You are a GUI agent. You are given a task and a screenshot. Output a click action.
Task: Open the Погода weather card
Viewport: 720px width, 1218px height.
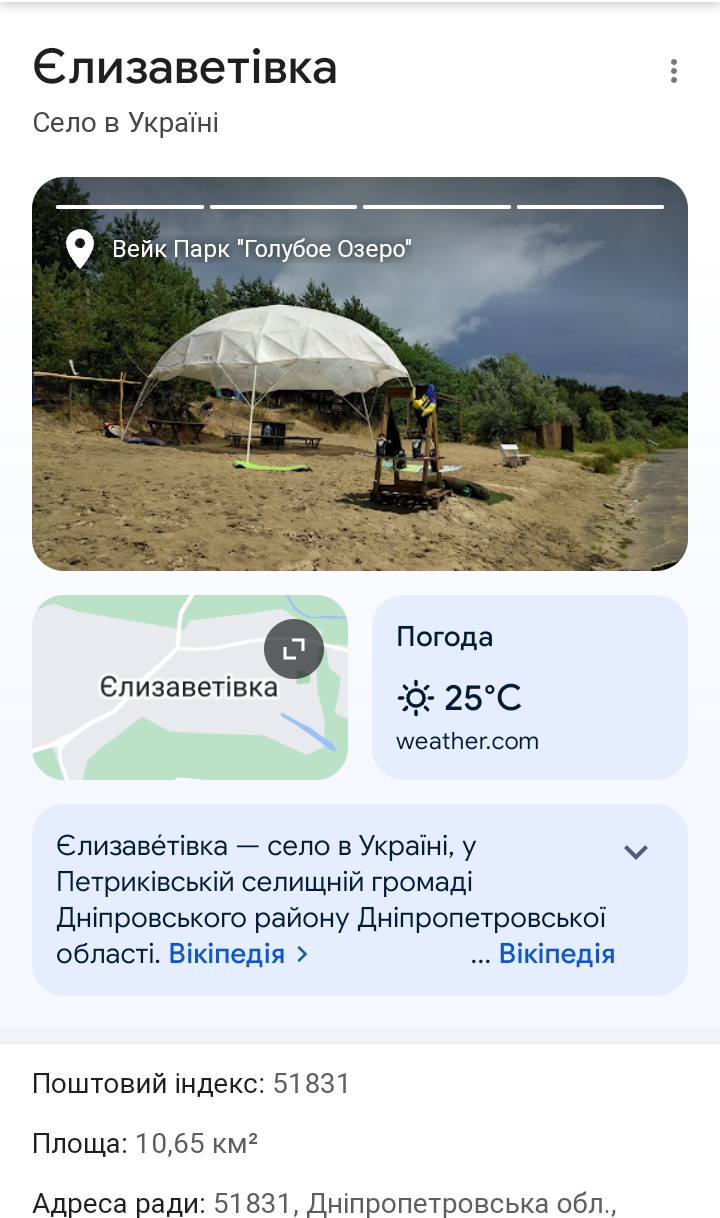(530, 687)
